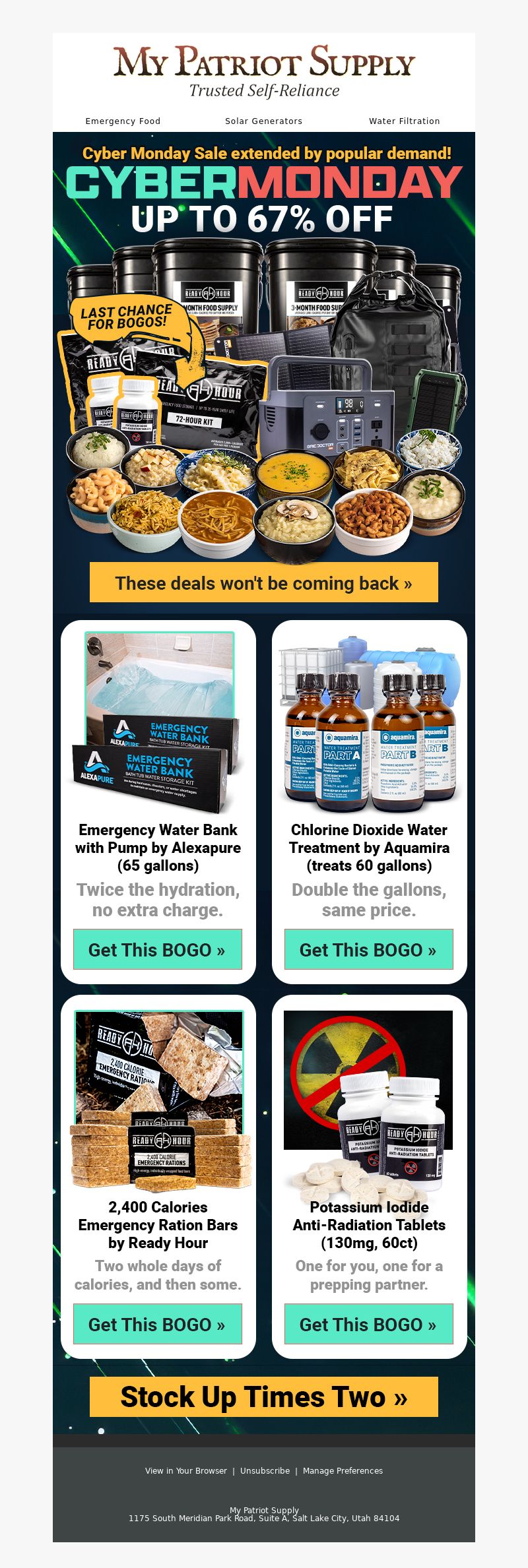Open View in Your Browser link
528x1568 pixels.
click(185, 1470)
